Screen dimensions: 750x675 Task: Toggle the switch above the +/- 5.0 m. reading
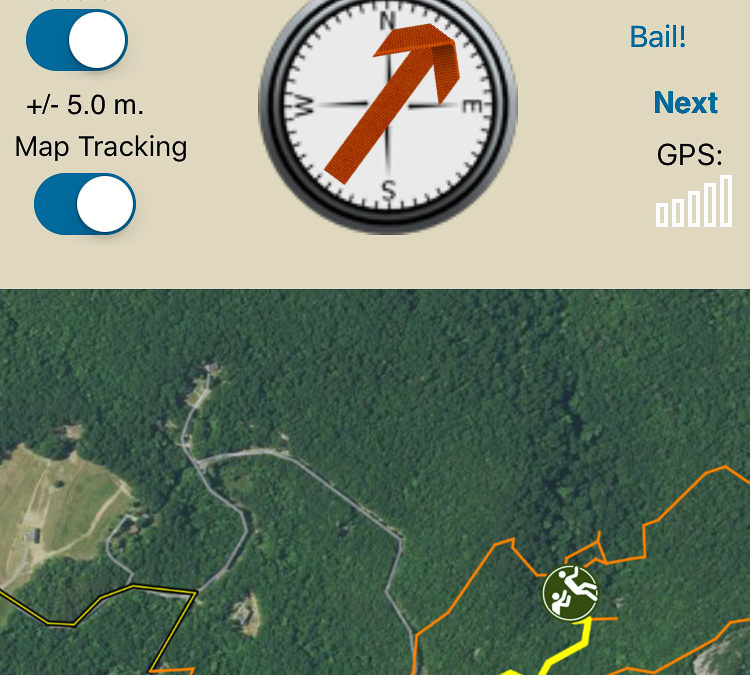[x=77, y=41]
